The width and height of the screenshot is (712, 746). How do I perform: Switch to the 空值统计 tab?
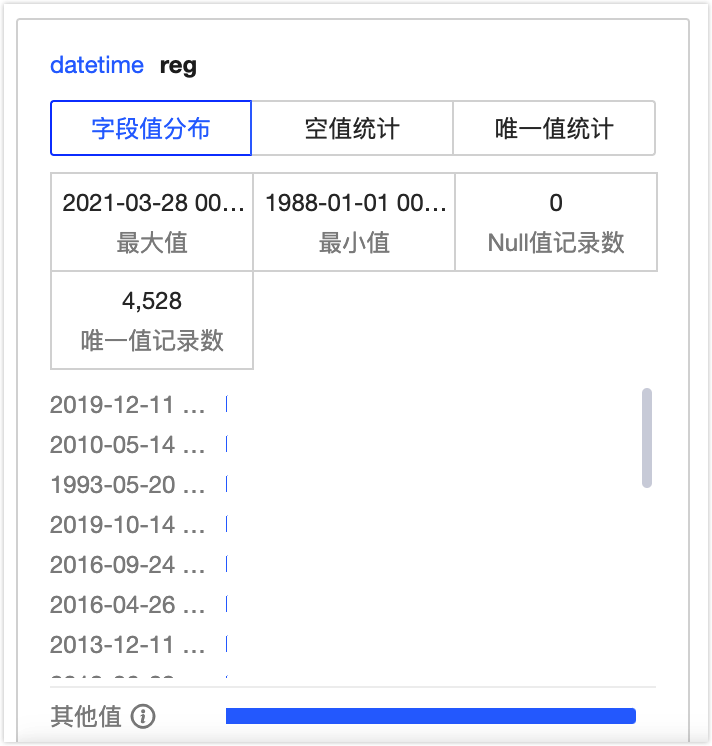click(352, 128)
